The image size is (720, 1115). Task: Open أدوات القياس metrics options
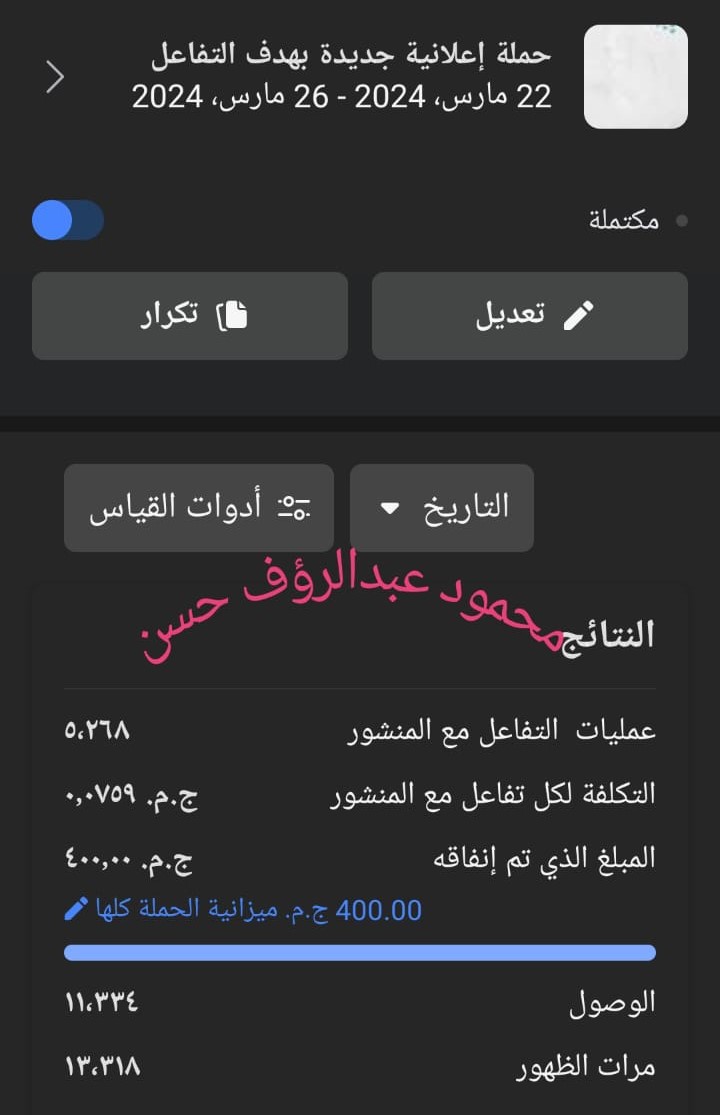(x=199, y=507)
